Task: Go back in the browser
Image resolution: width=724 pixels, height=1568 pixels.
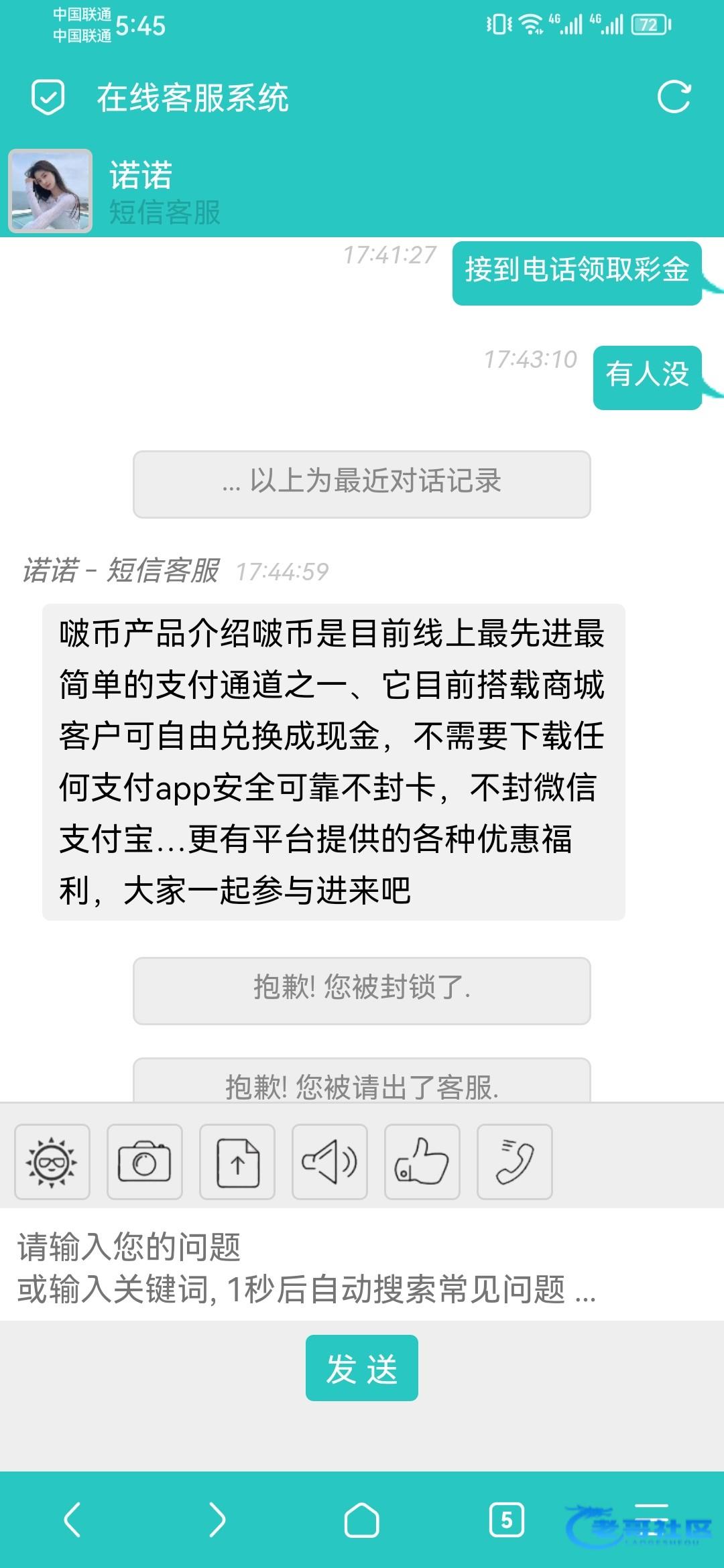Action: pyautogui.click(x=72, y=1518)
